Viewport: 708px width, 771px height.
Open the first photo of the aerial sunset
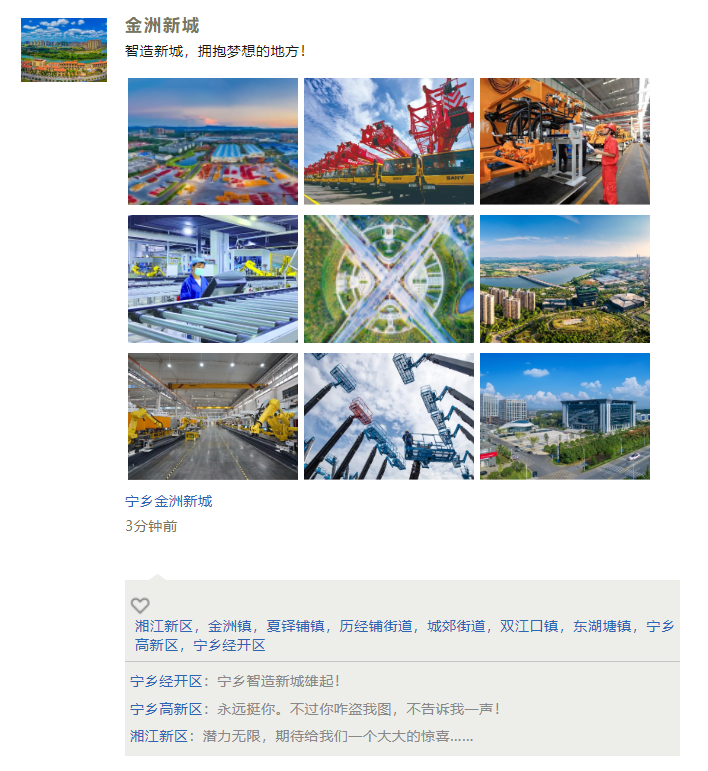213,141
